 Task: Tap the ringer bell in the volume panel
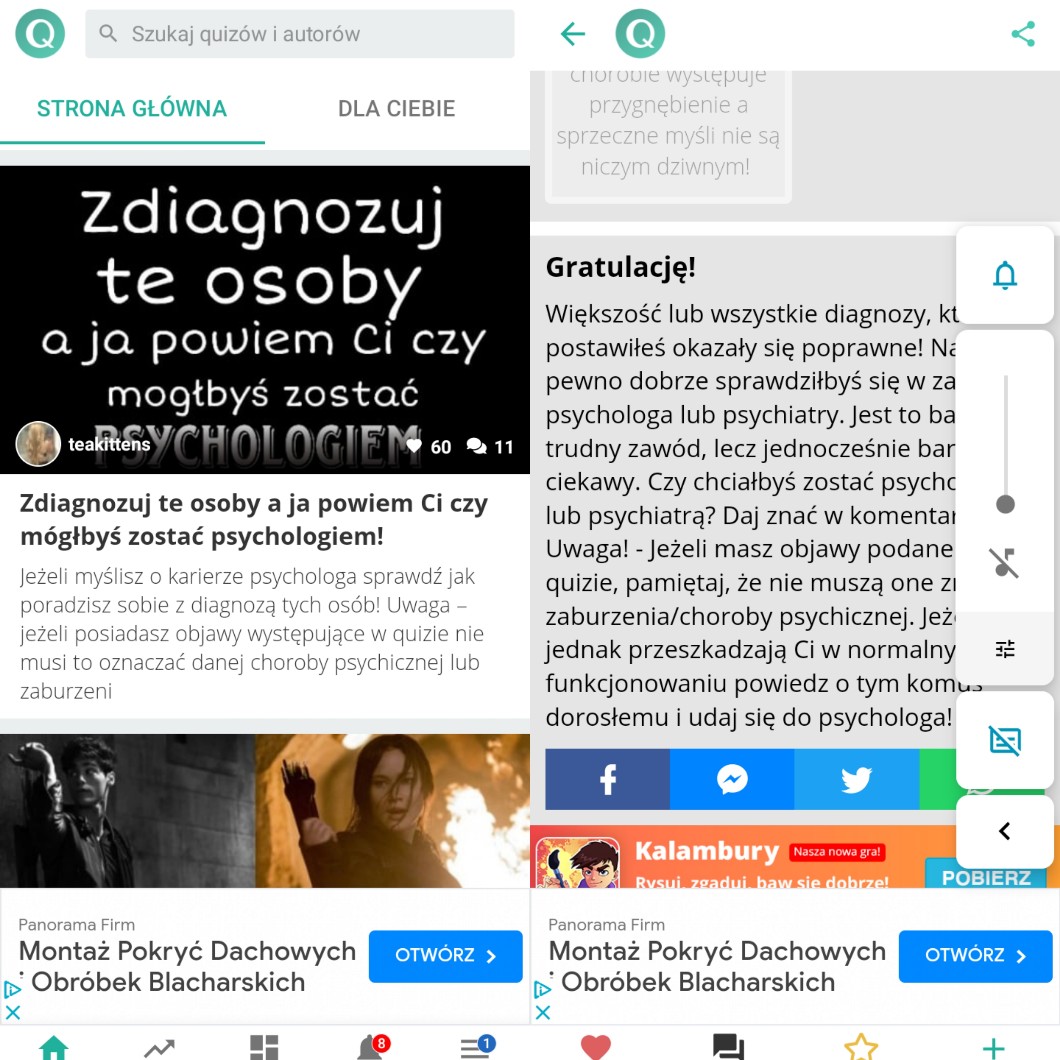click(x=1005, y=275)
